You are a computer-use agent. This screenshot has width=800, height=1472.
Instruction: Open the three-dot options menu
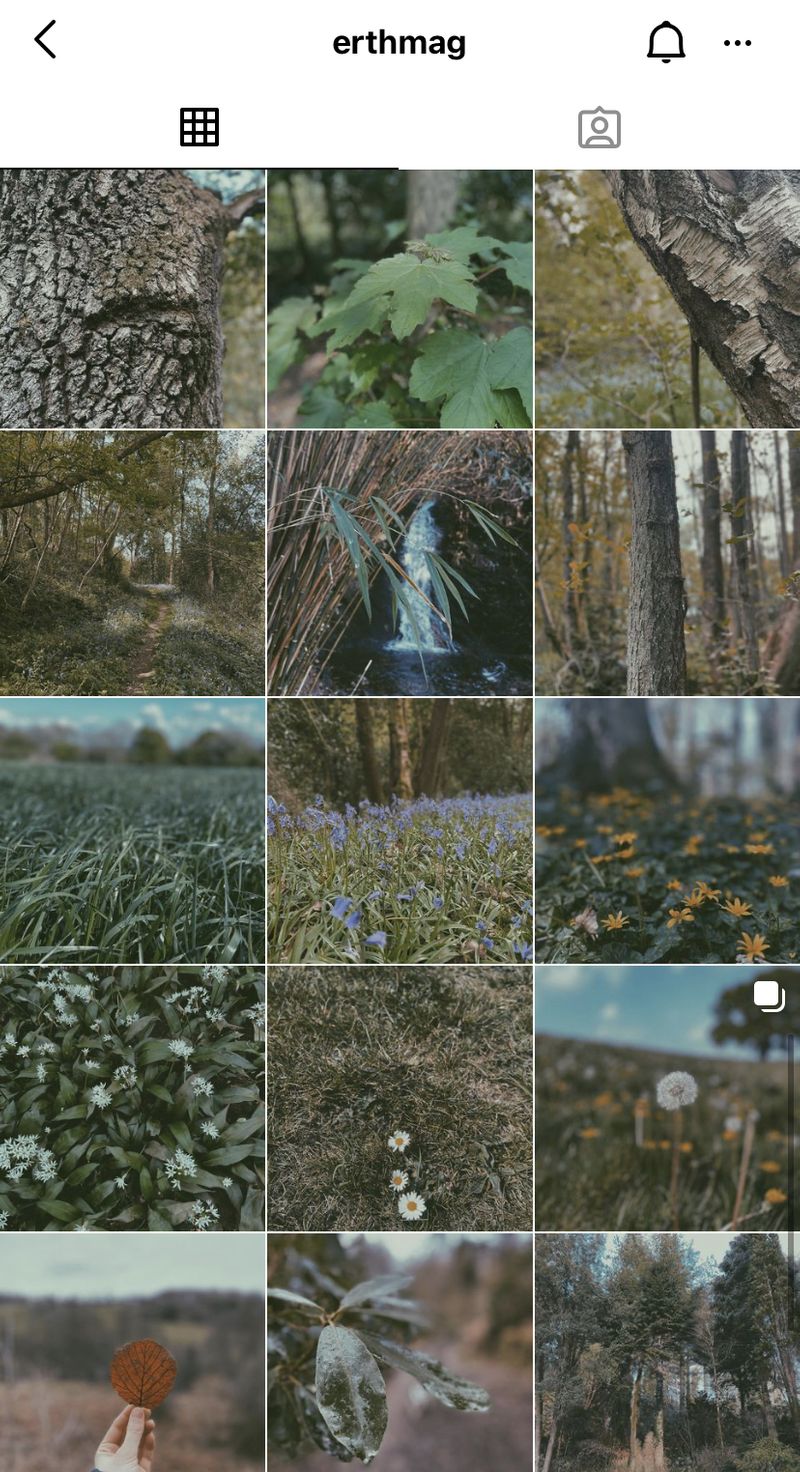737,43
